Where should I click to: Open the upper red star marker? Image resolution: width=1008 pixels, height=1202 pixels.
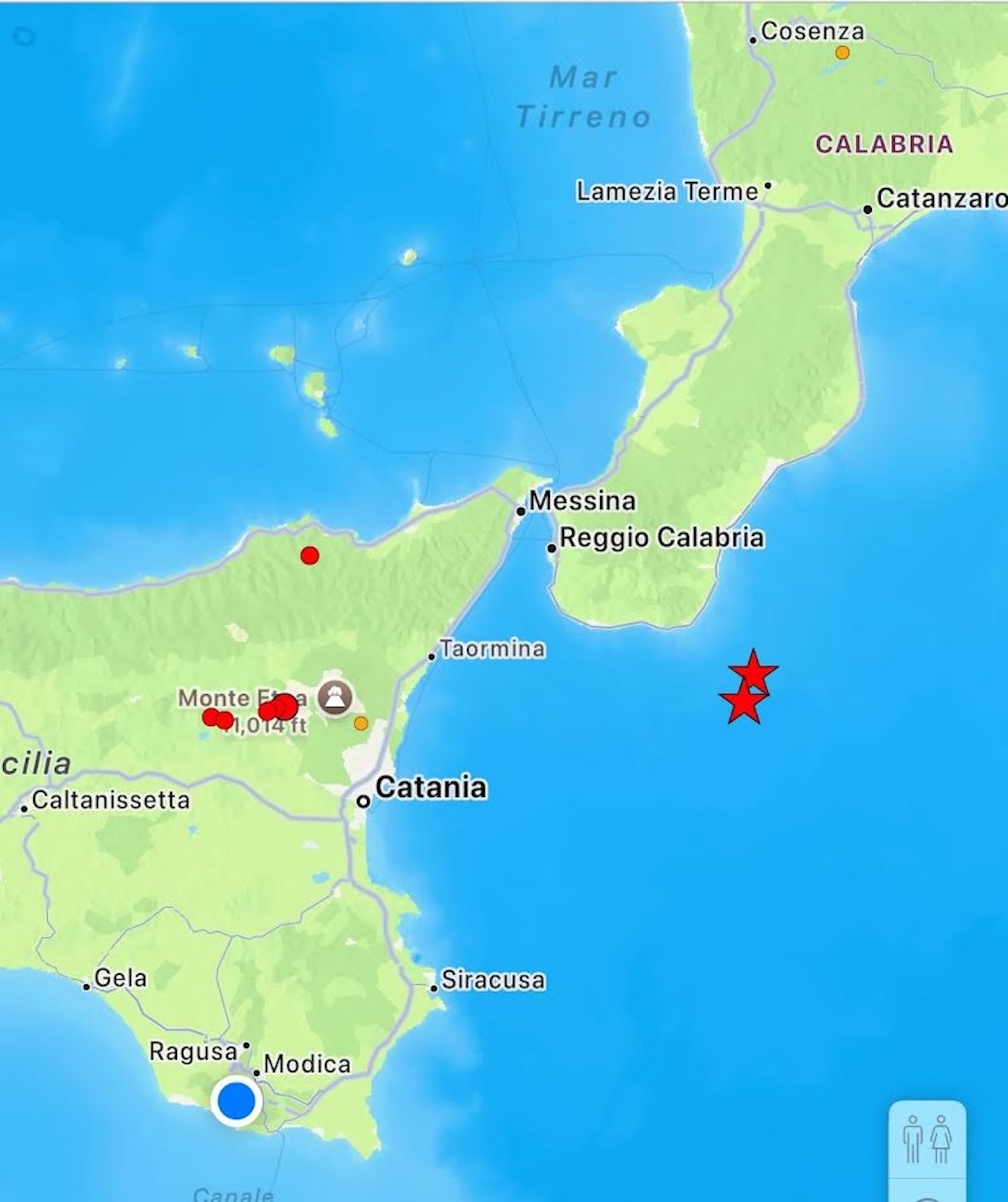coord(753,671)
